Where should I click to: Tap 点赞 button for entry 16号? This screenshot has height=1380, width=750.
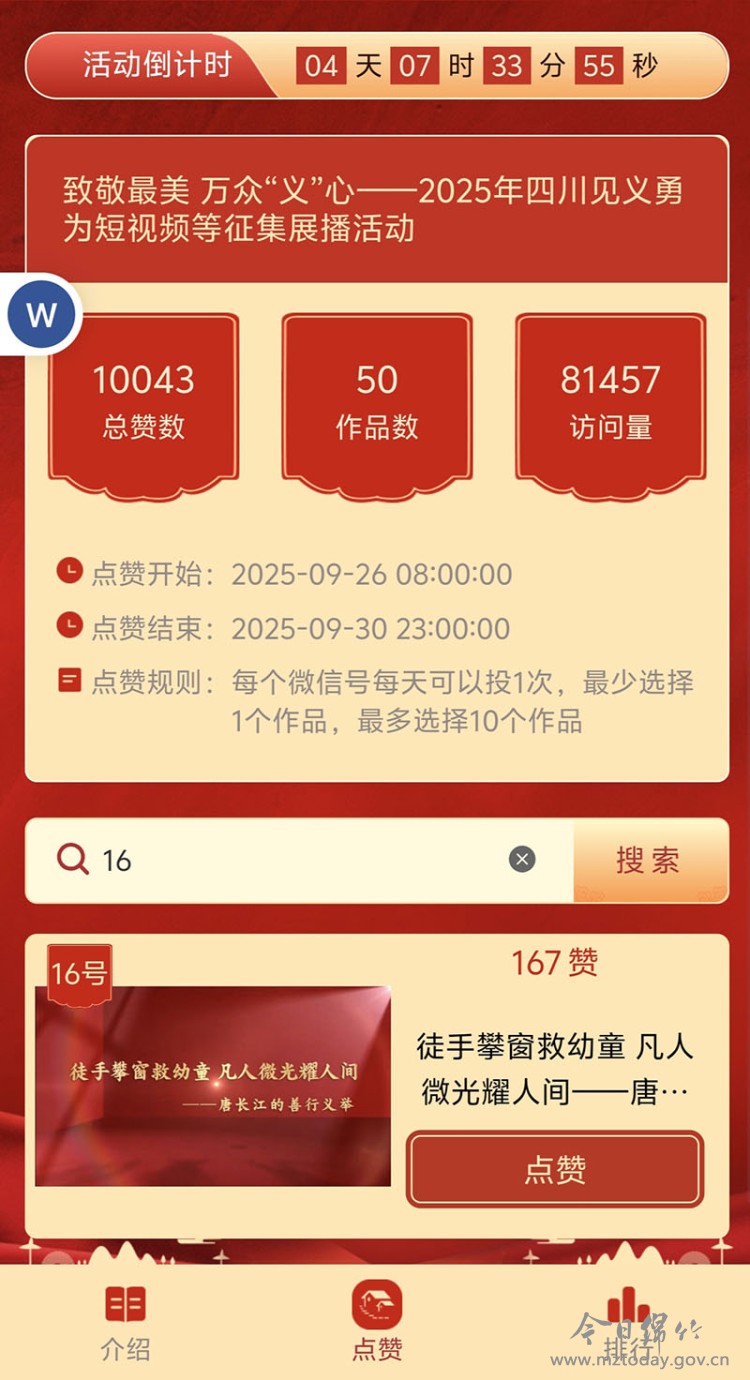555,1169
